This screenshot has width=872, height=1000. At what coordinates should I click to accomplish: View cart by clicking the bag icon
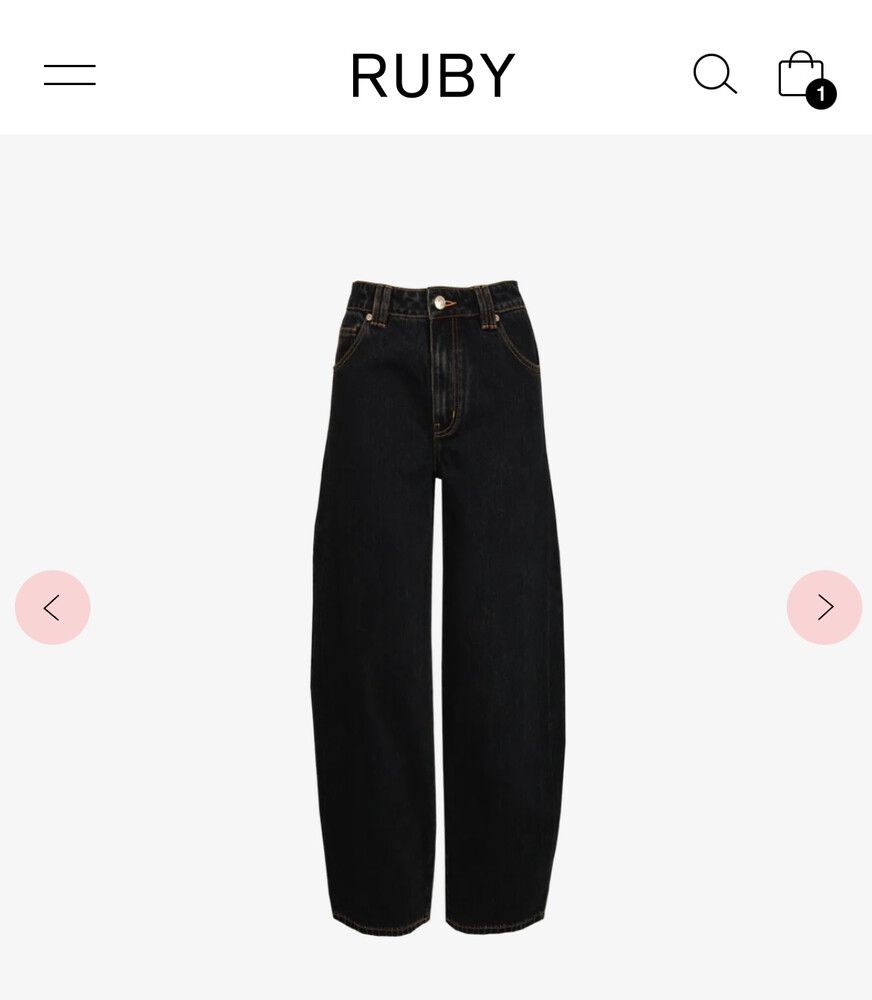(800, 74)
